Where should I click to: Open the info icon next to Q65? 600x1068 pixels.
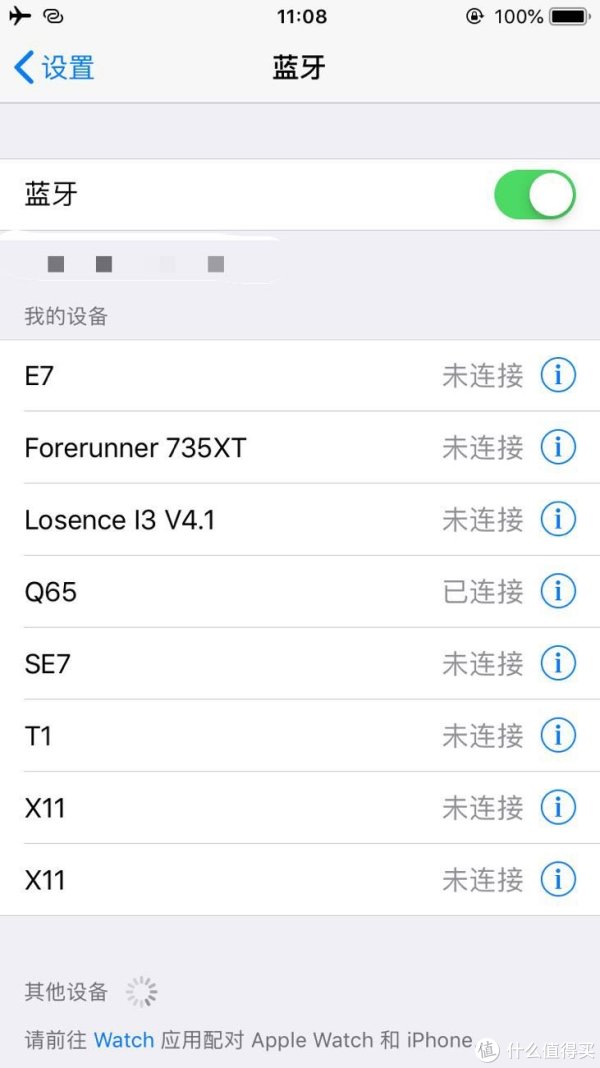(558, 592)
